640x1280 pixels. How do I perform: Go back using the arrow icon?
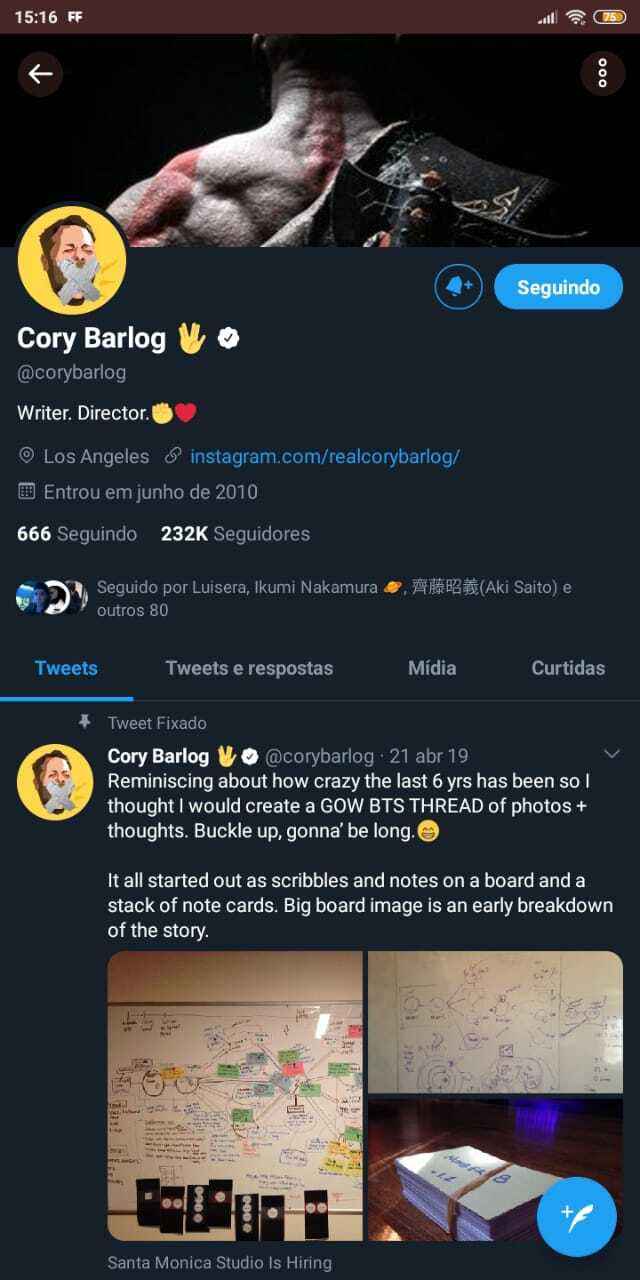[x=40, y=74]
